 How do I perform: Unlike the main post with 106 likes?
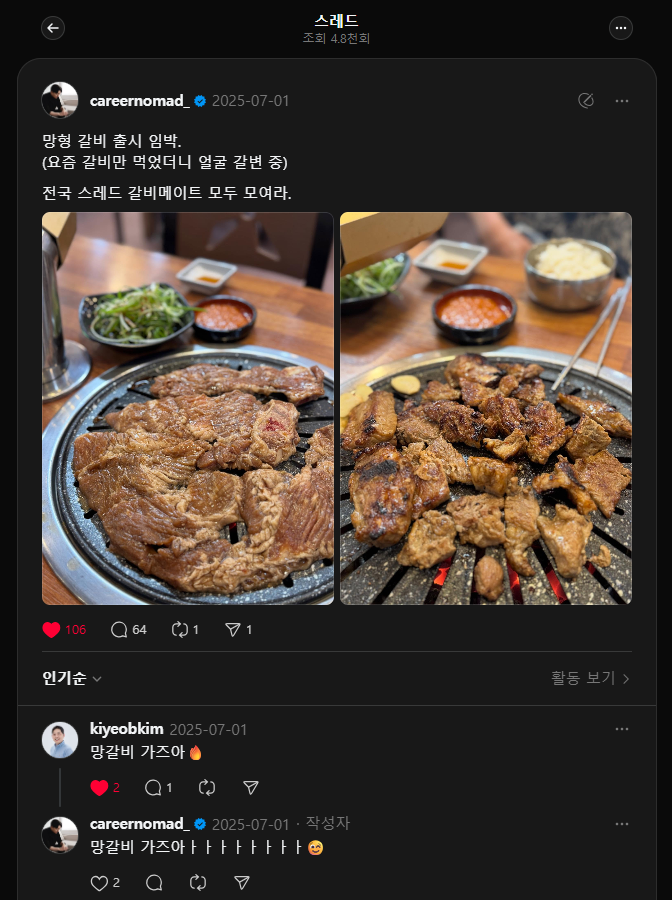point(52,630)
